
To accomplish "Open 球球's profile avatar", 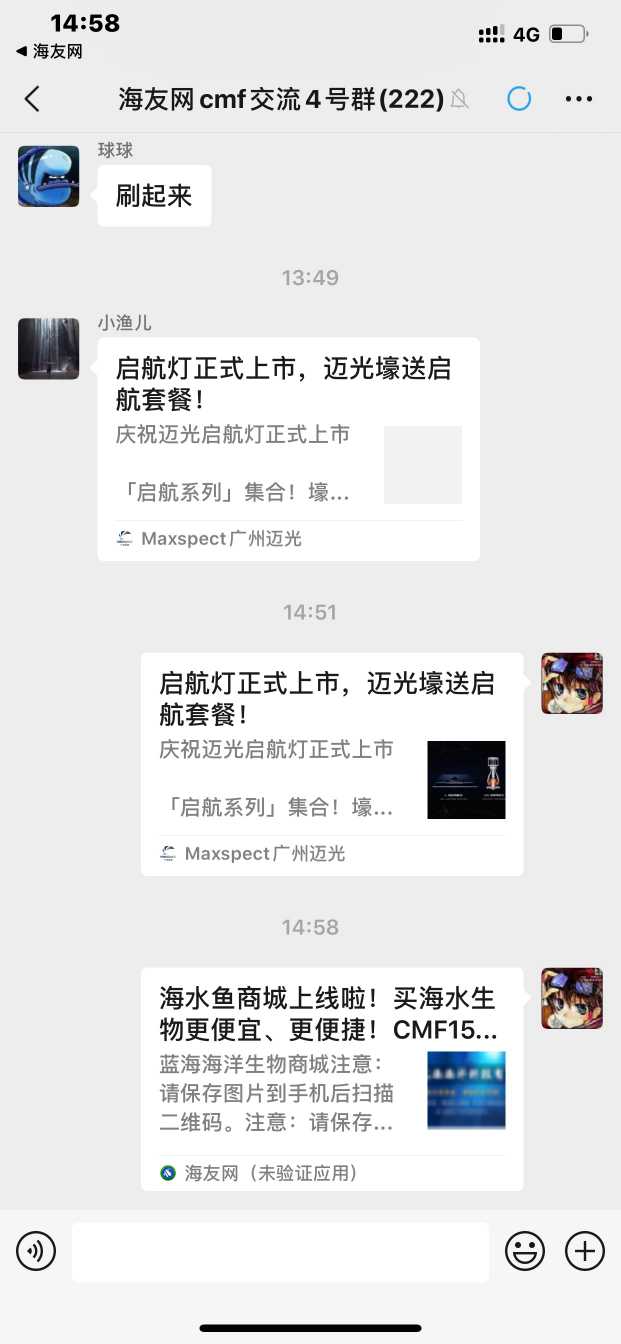I will (x=48, y=176).
